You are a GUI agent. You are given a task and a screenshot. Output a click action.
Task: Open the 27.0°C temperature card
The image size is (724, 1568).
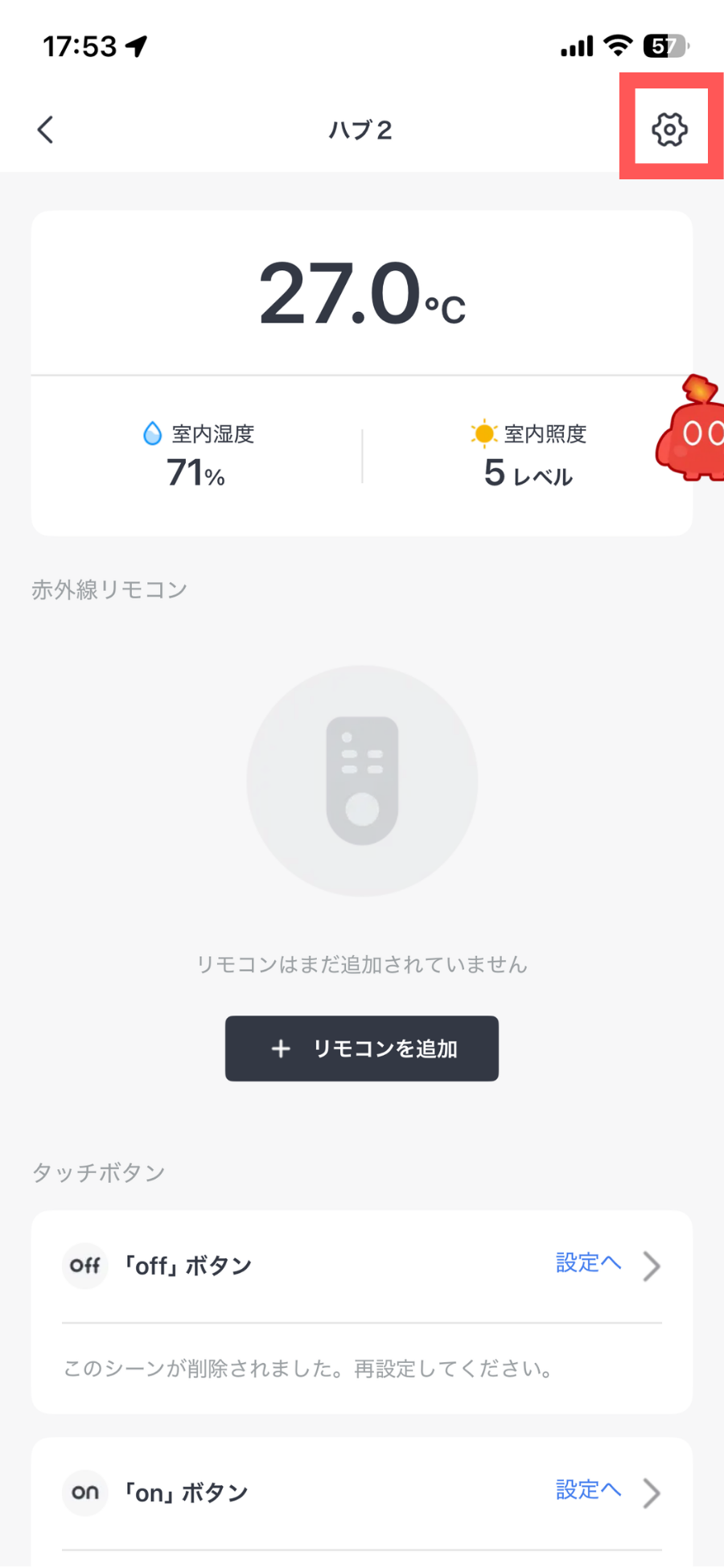pyautogui.click(x=362, y=373)
